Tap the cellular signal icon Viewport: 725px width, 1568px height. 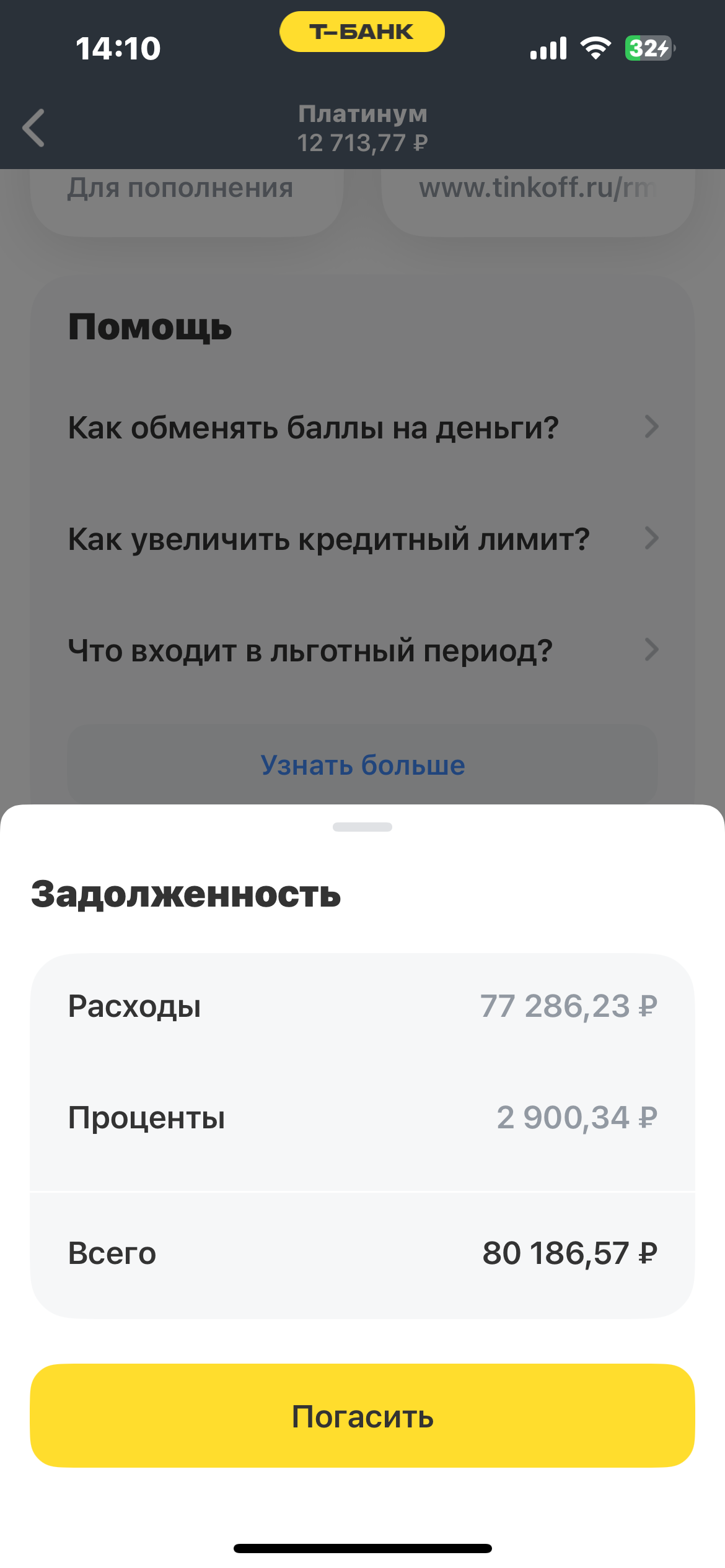pyautogui.click(x=548, y=47)
